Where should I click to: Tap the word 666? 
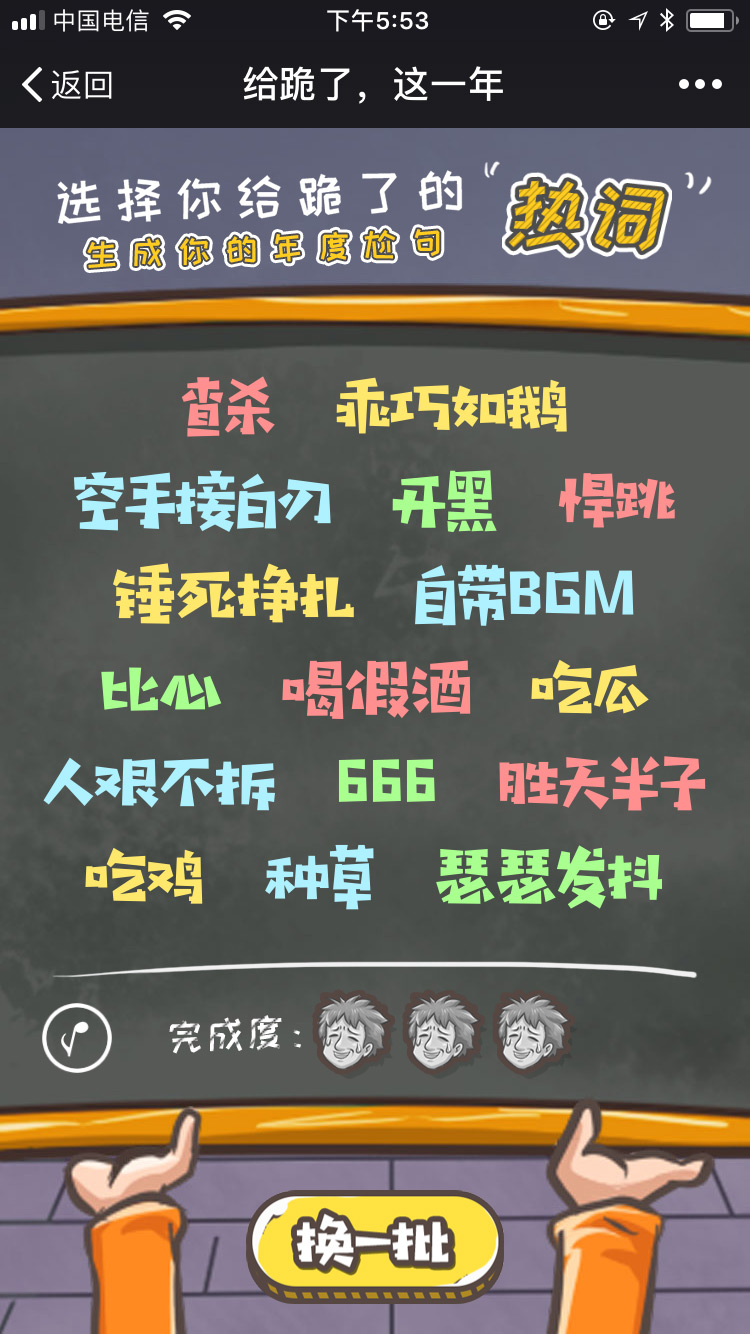[387, 781]
